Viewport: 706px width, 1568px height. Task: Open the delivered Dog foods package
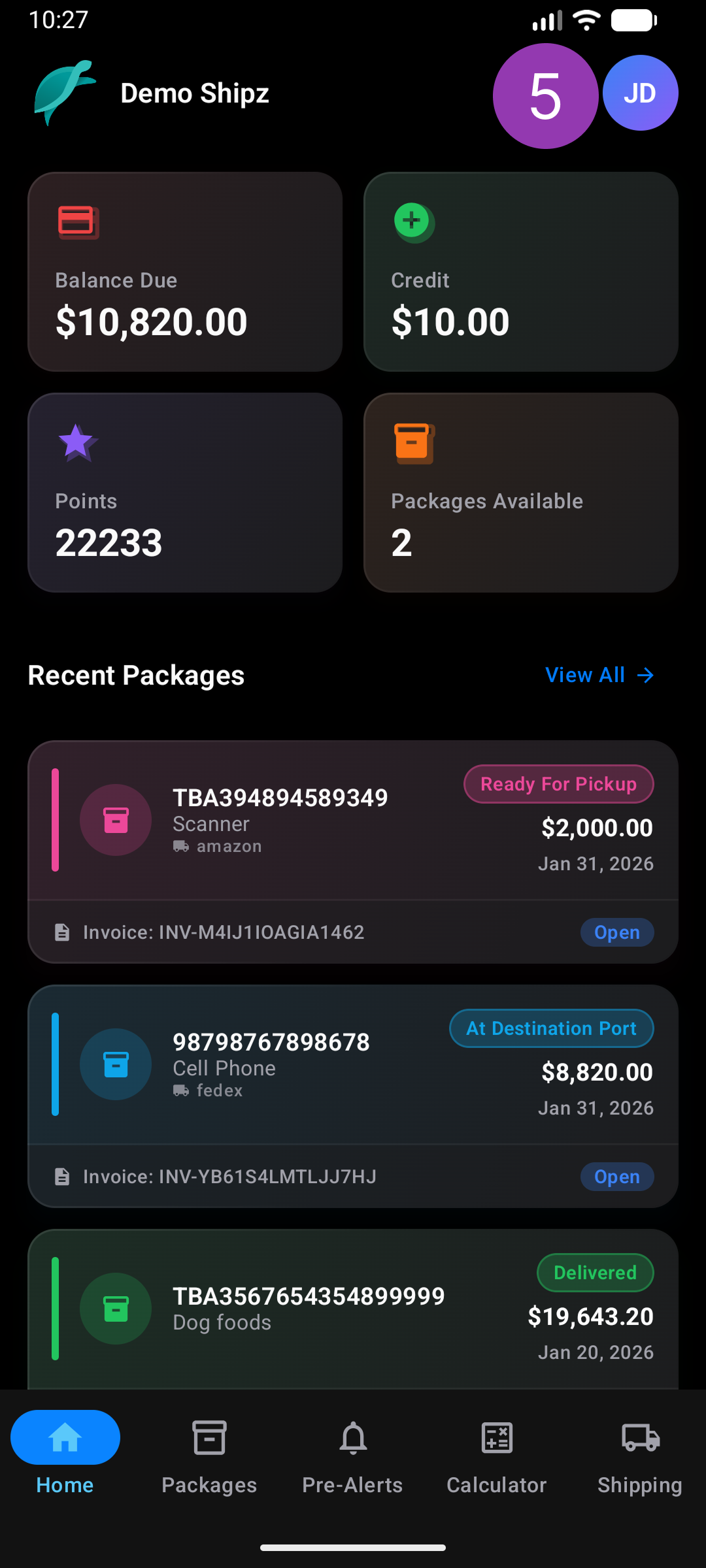coord(307,1309)
